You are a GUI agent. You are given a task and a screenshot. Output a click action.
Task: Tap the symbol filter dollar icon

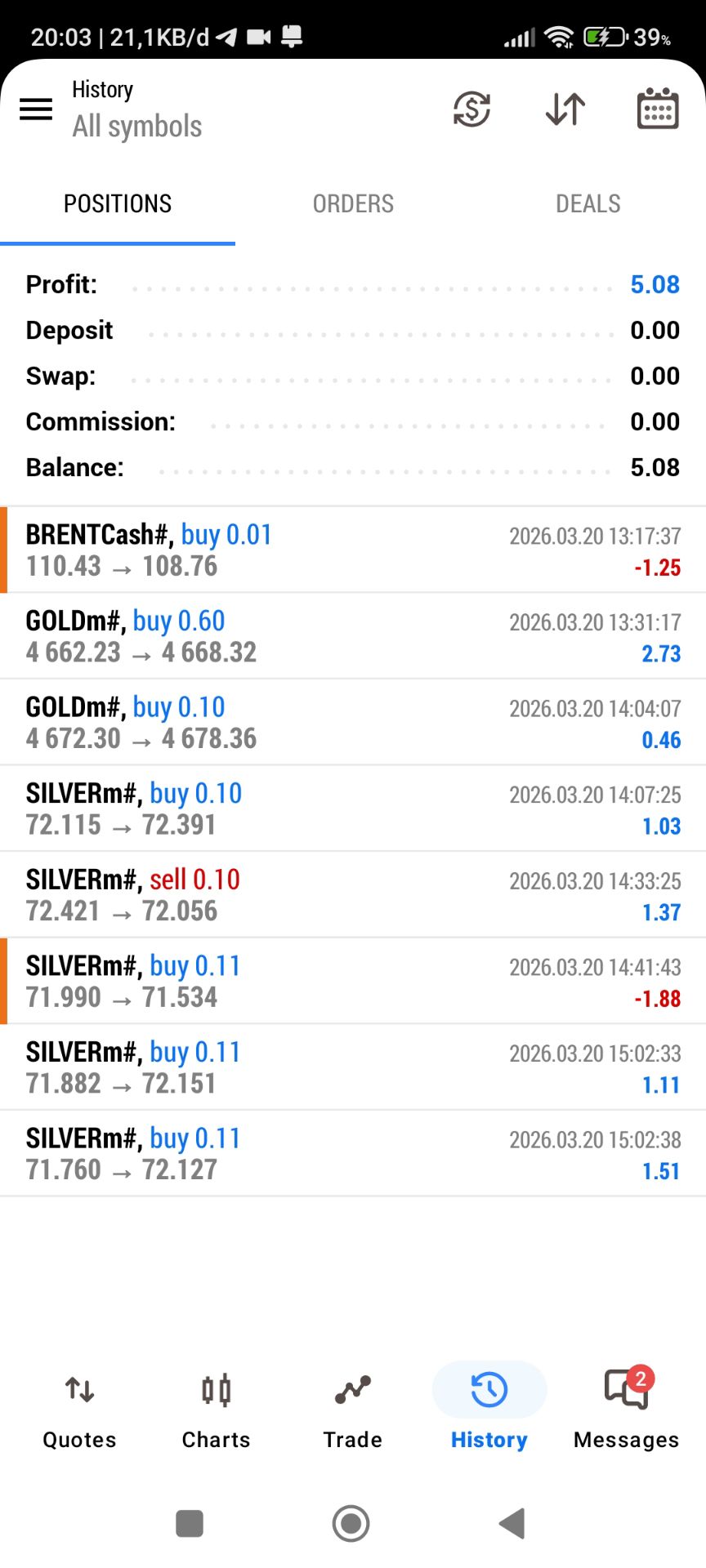pos(471,109)
